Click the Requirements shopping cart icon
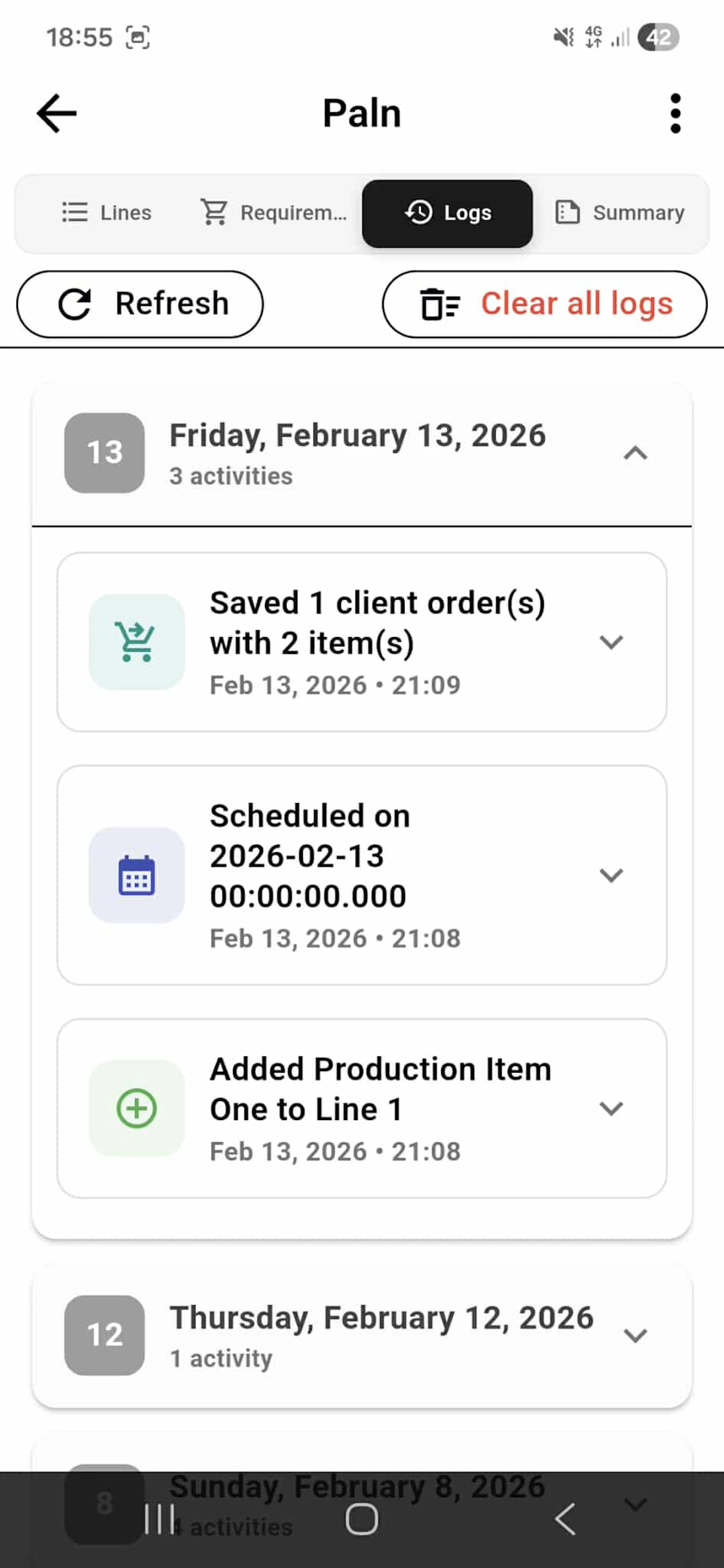724x1568 pixels. [214, 212]
